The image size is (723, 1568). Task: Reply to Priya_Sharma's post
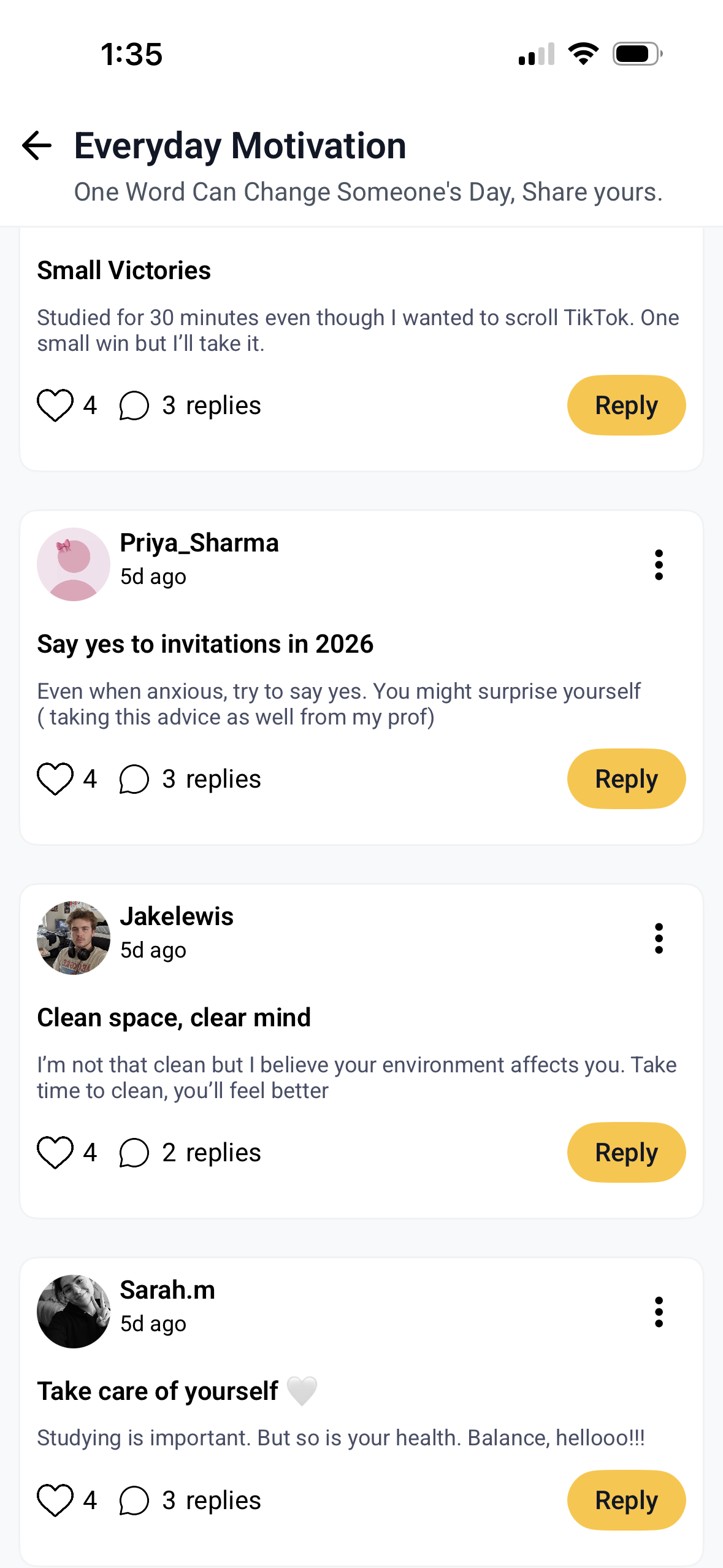coord(625,779)
